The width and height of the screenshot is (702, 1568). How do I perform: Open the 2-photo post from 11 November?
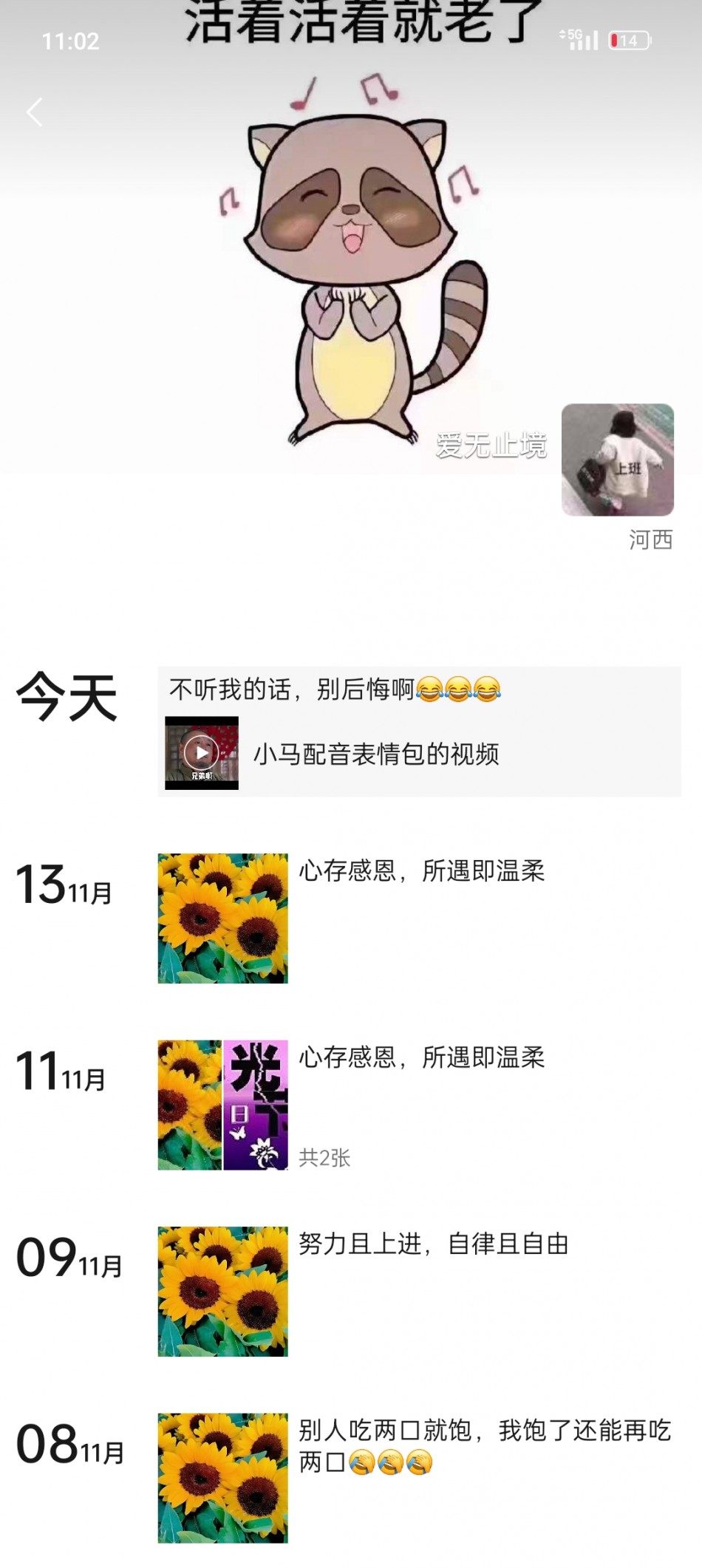(x=222, y=1105)
